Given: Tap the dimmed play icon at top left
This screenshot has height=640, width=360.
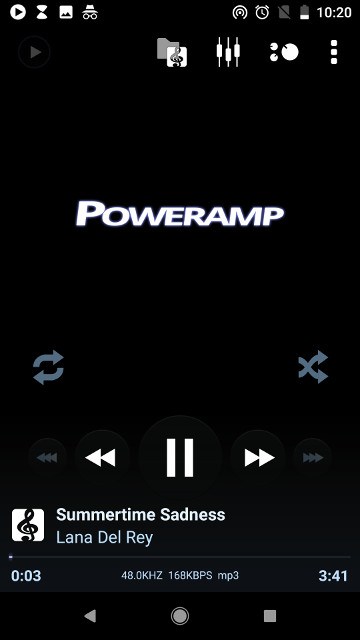Looking at the screenshot, I should pyautogui.click(x=34, y=52).
